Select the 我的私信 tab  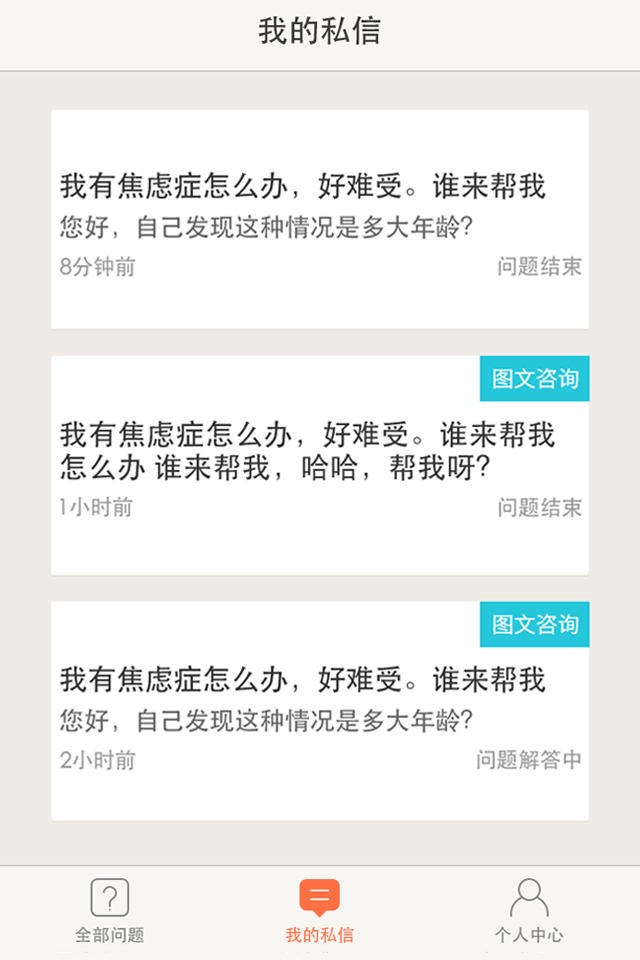(x=320, y=912)
